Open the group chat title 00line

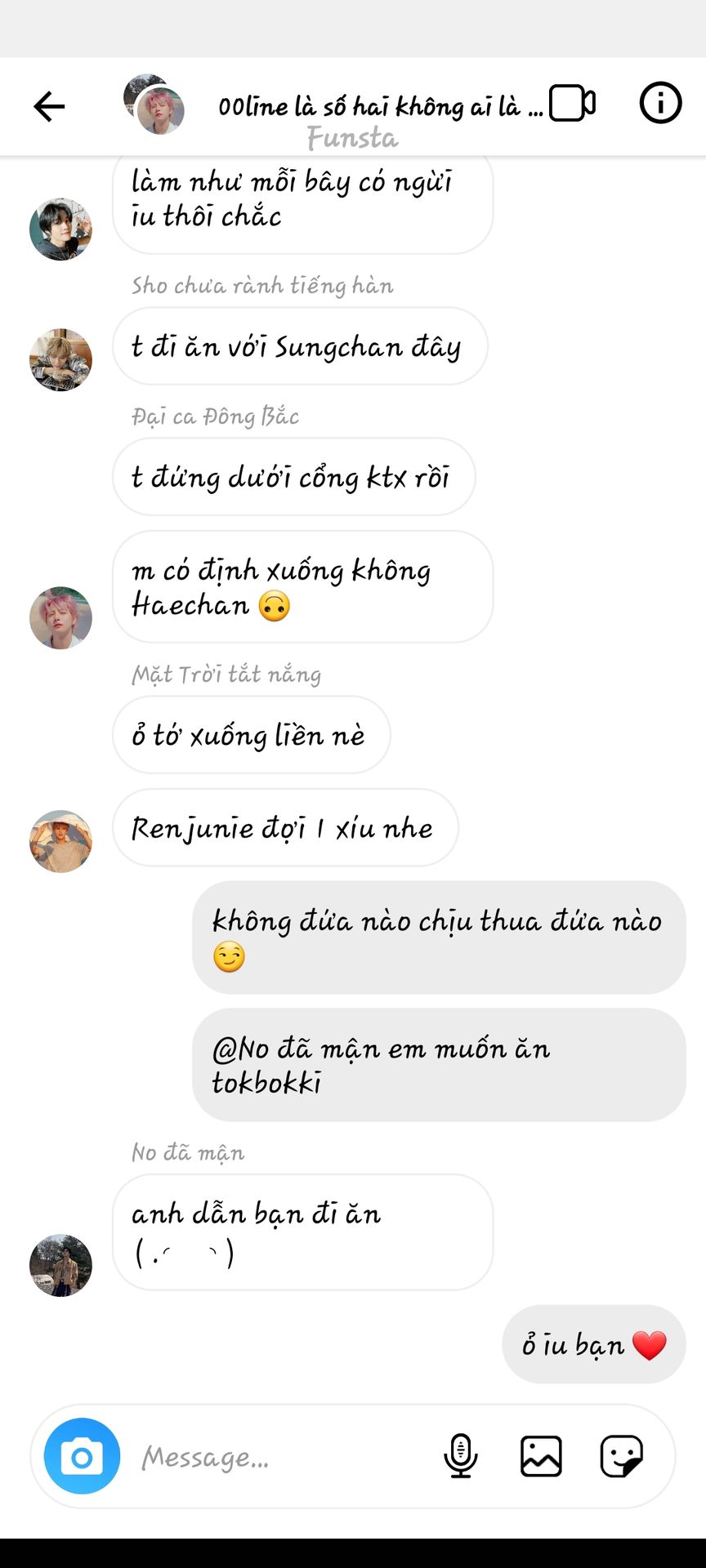[x=380, y=107]
